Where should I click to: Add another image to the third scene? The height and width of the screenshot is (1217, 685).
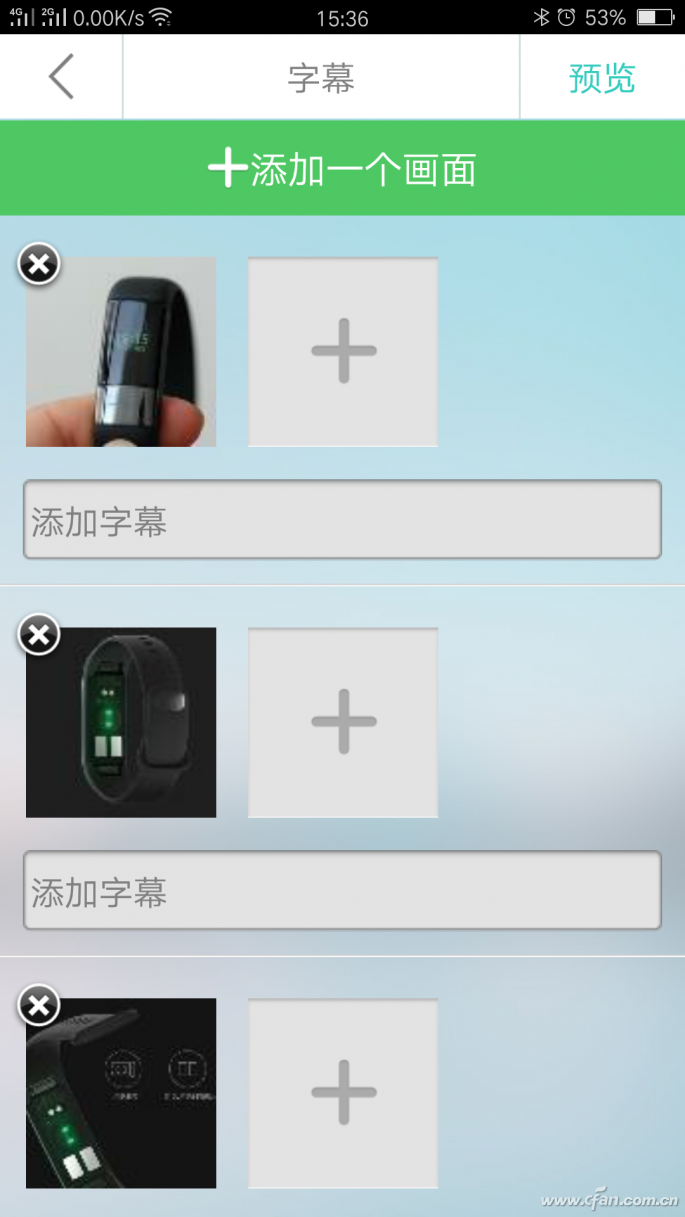click(343, 1093)
